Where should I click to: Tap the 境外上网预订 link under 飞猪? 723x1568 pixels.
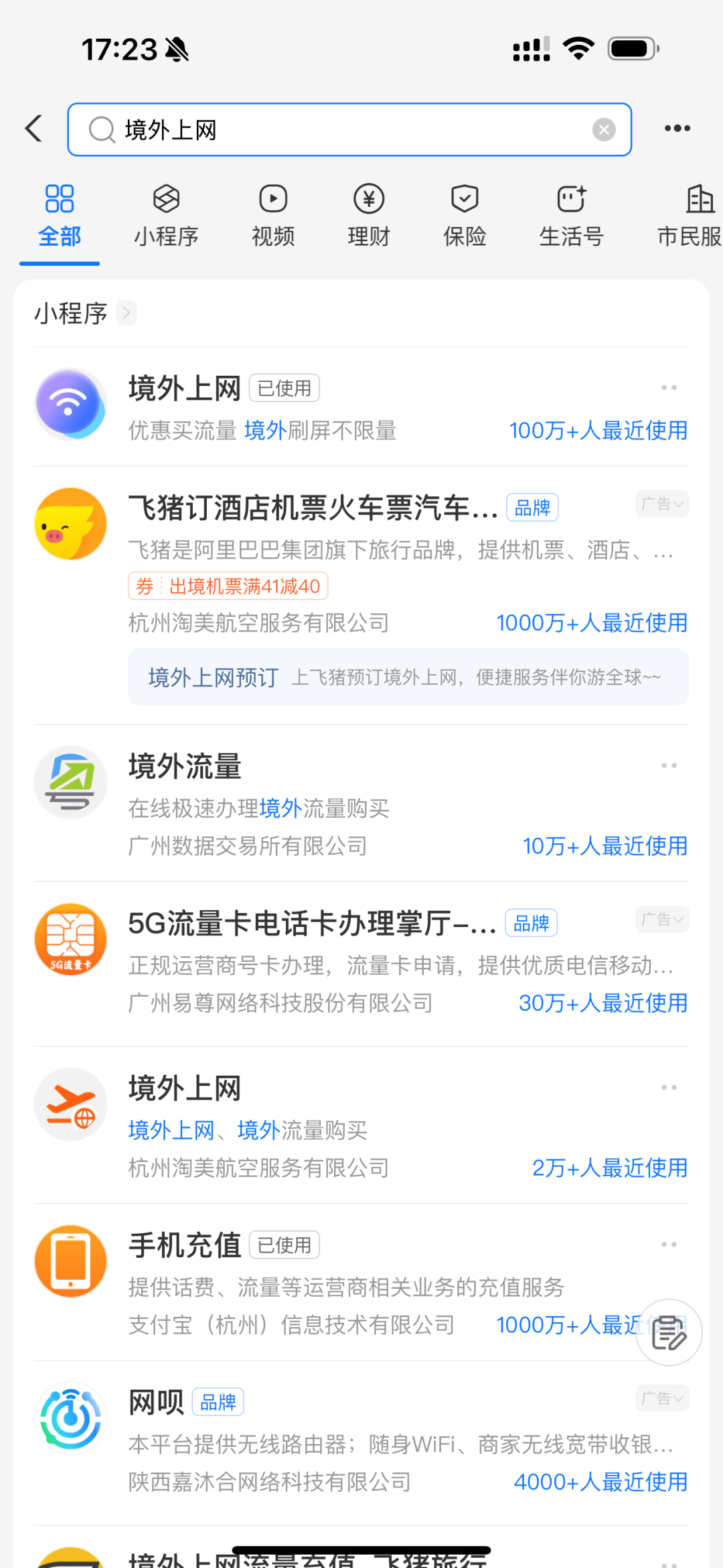(x=408, y=677)
